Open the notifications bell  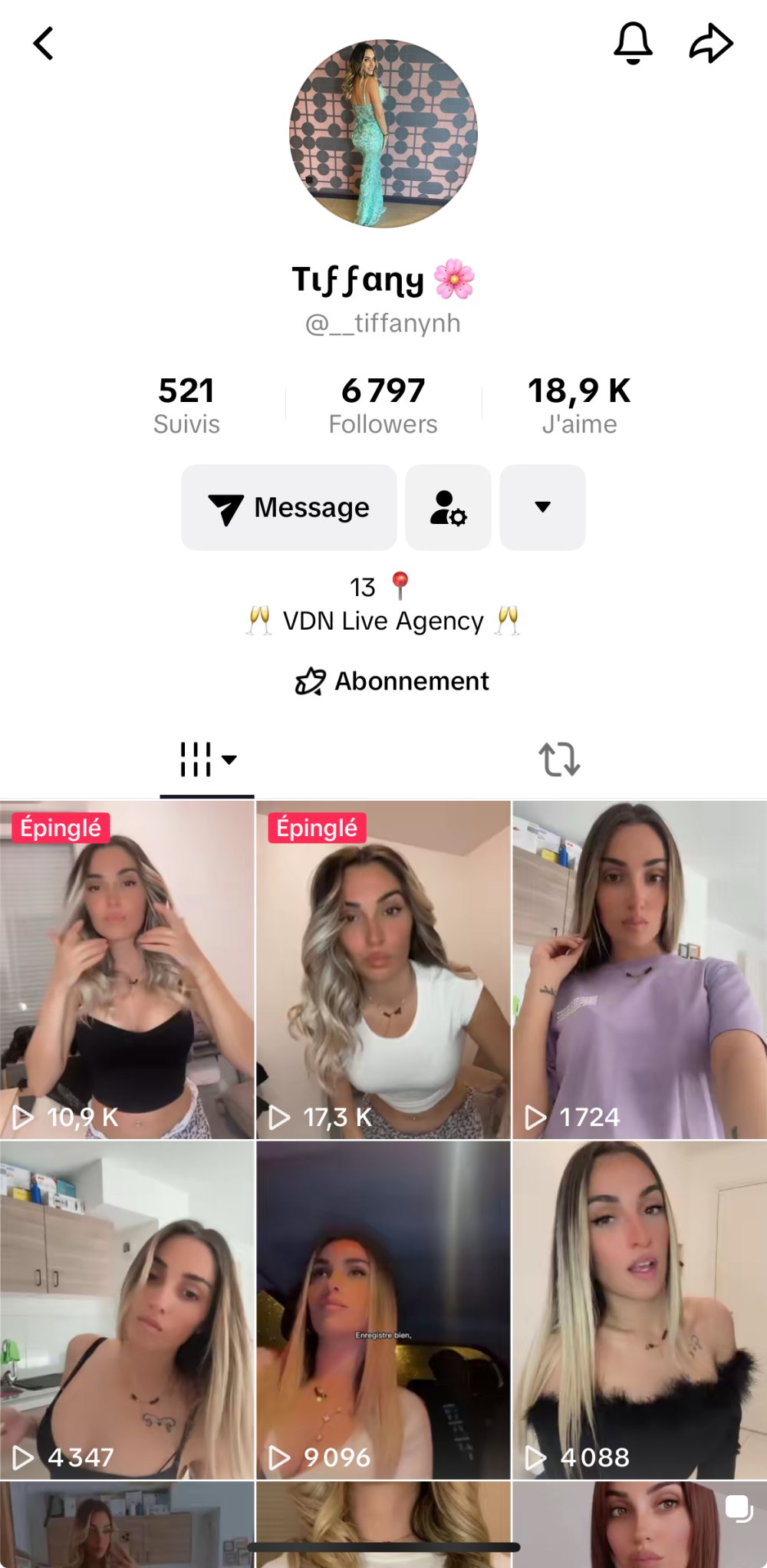pos(633,43)
